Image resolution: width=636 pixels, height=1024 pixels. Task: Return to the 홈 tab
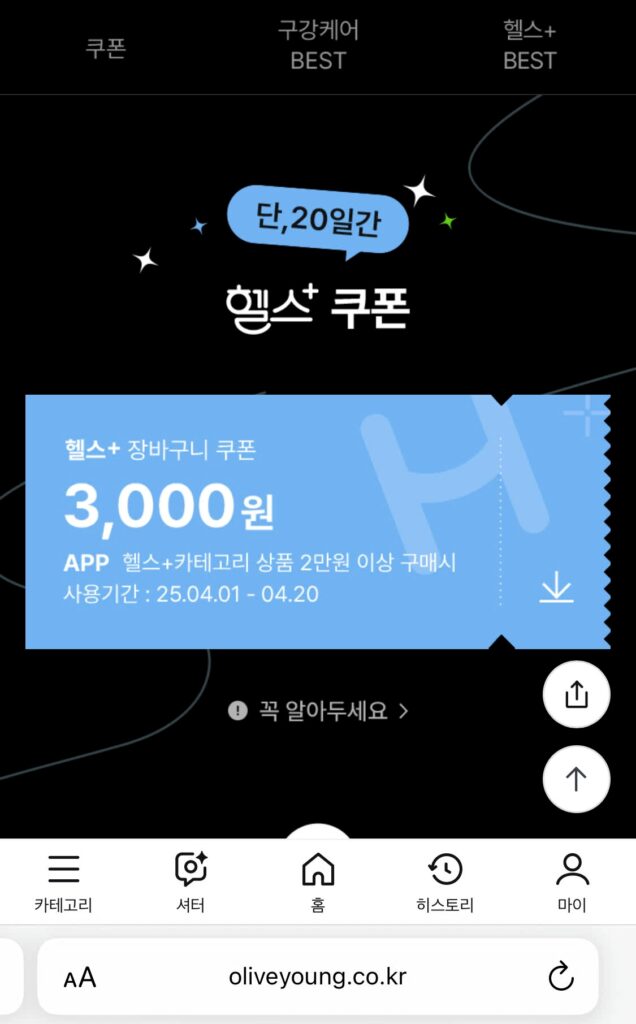(x=318, y=882)
